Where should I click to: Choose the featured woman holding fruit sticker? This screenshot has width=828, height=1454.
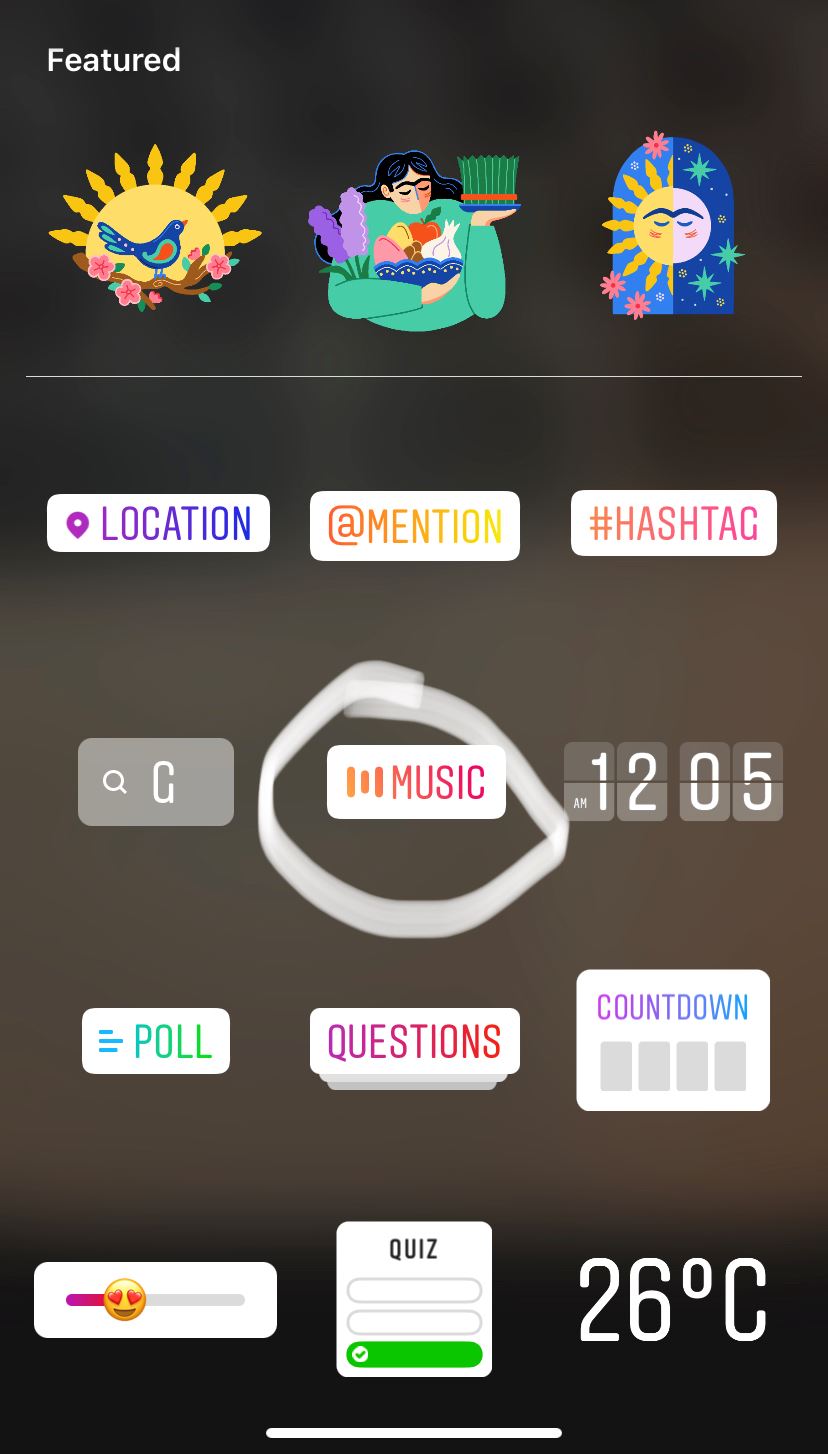pyautogui.click(x=415, y=240)
